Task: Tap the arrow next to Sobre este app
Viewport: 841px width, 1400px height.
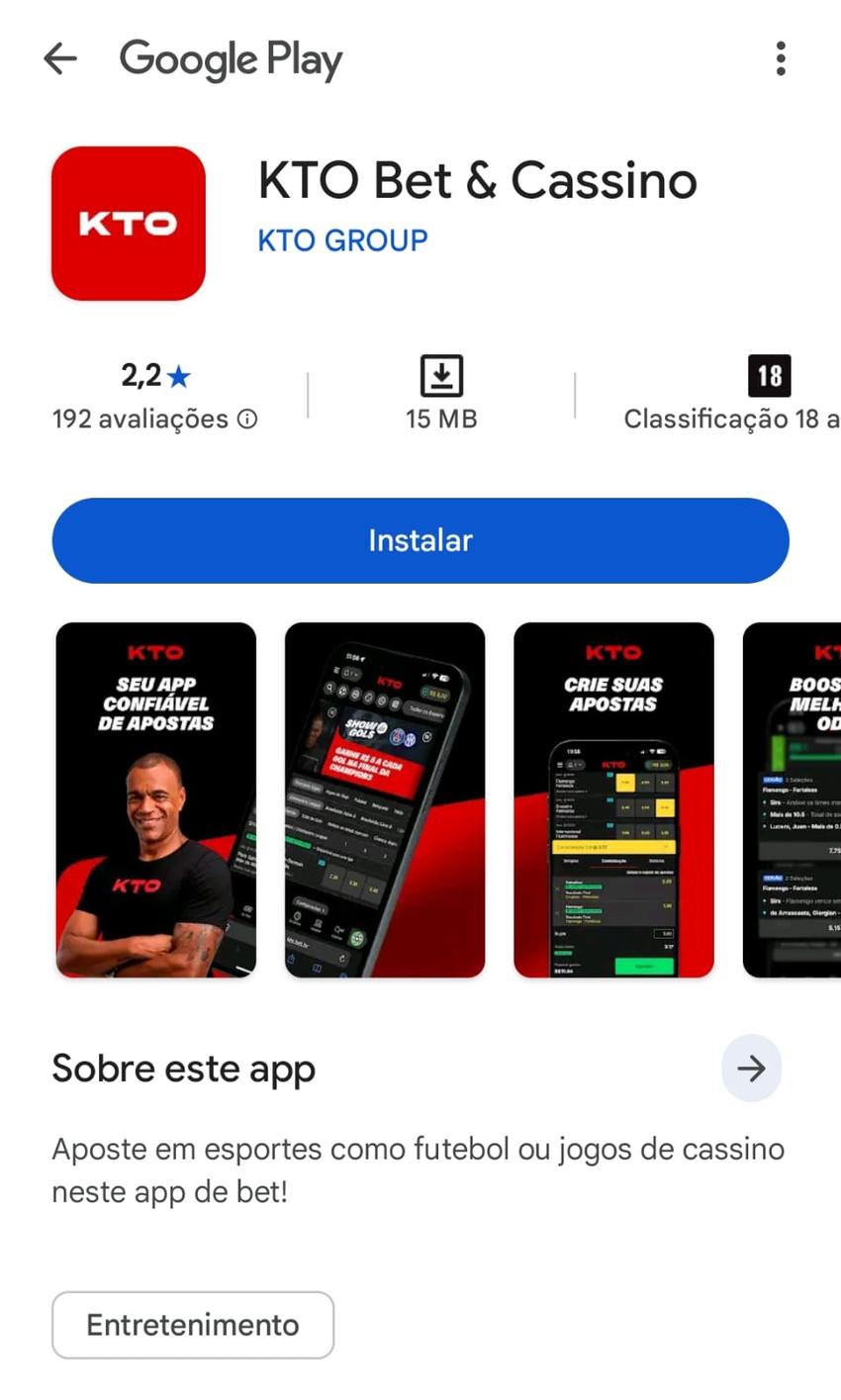Action: [752, 1069]
